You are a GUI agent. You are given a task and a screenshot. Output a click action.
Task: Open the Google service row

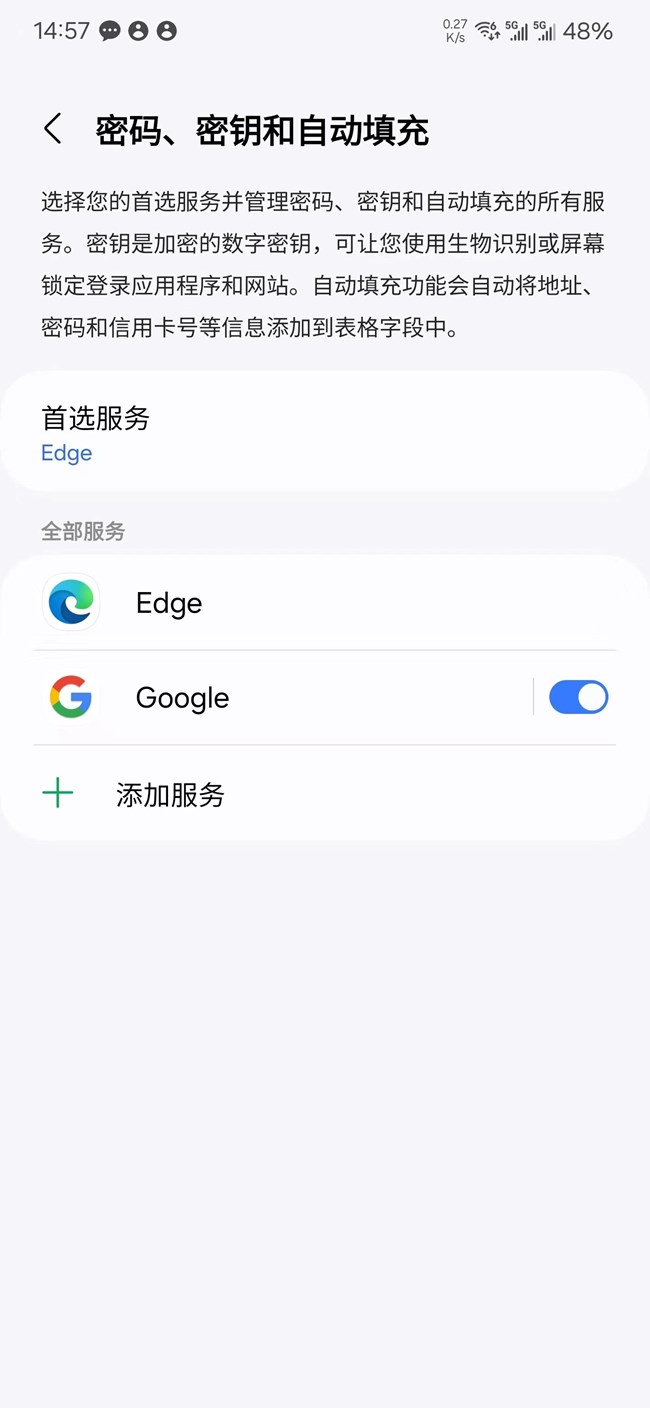(x=280, y=698)
